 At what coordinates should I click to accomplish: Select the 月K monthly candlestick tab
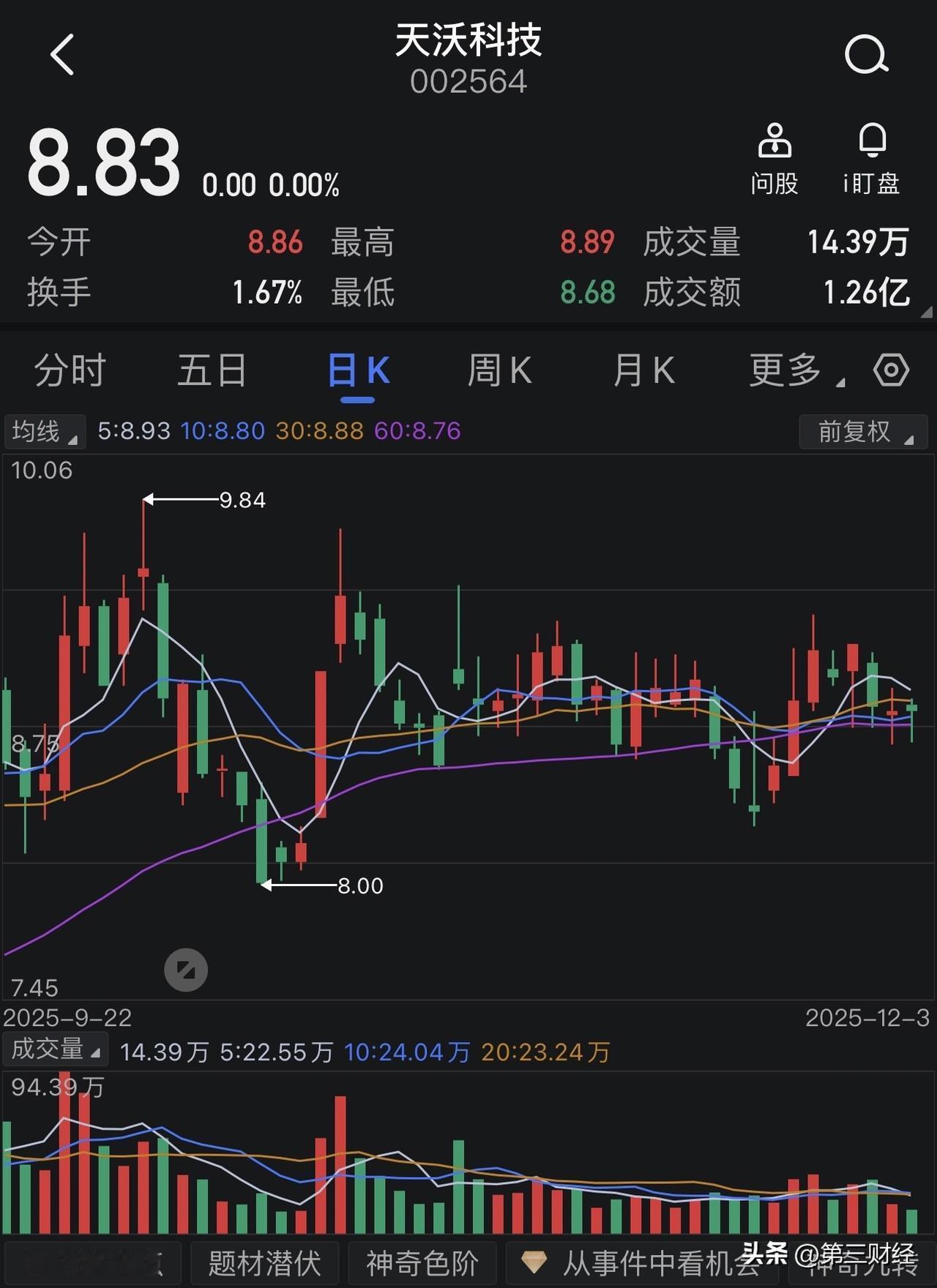click(643, 370)
